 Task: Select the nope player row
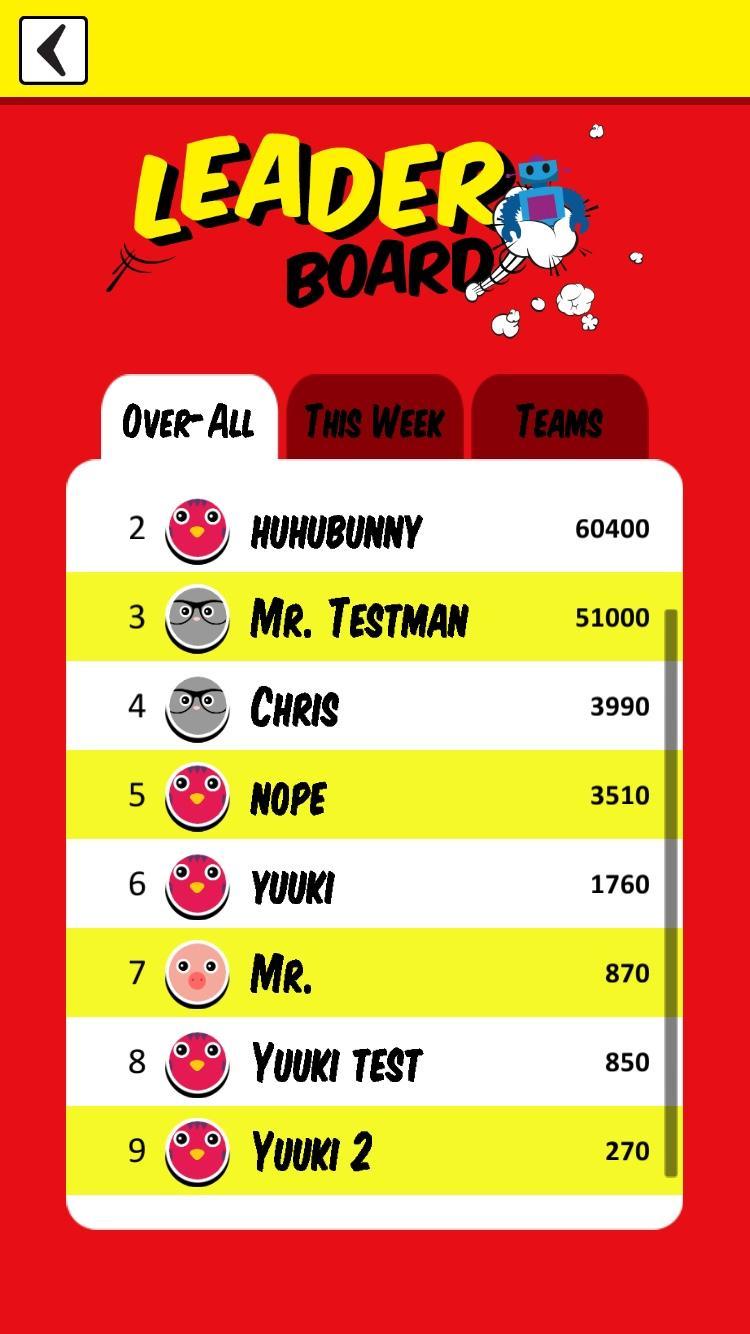pos(374,795)
